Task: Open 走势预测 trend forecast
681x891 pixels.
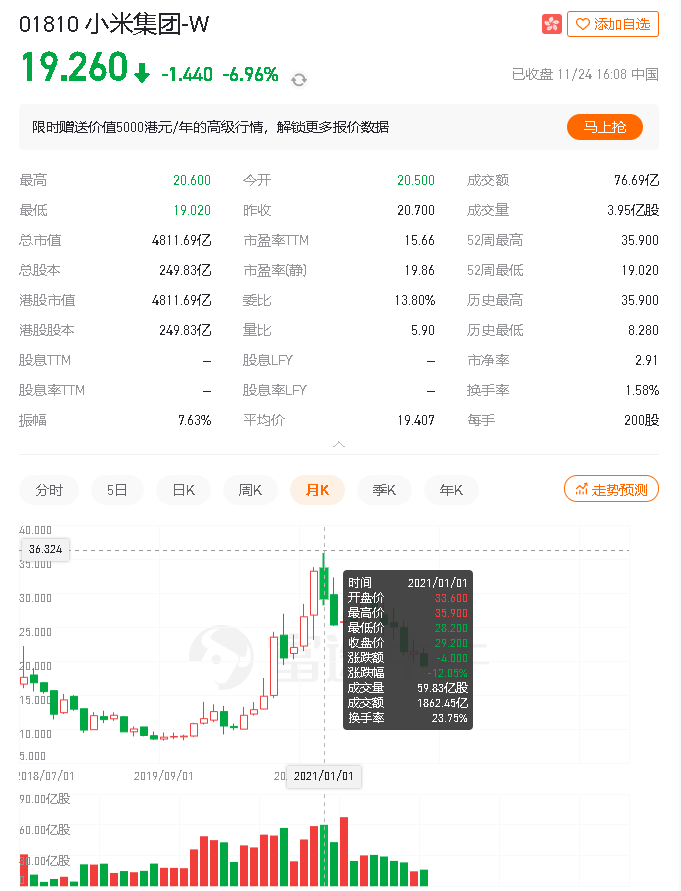Action: point(612,489)
